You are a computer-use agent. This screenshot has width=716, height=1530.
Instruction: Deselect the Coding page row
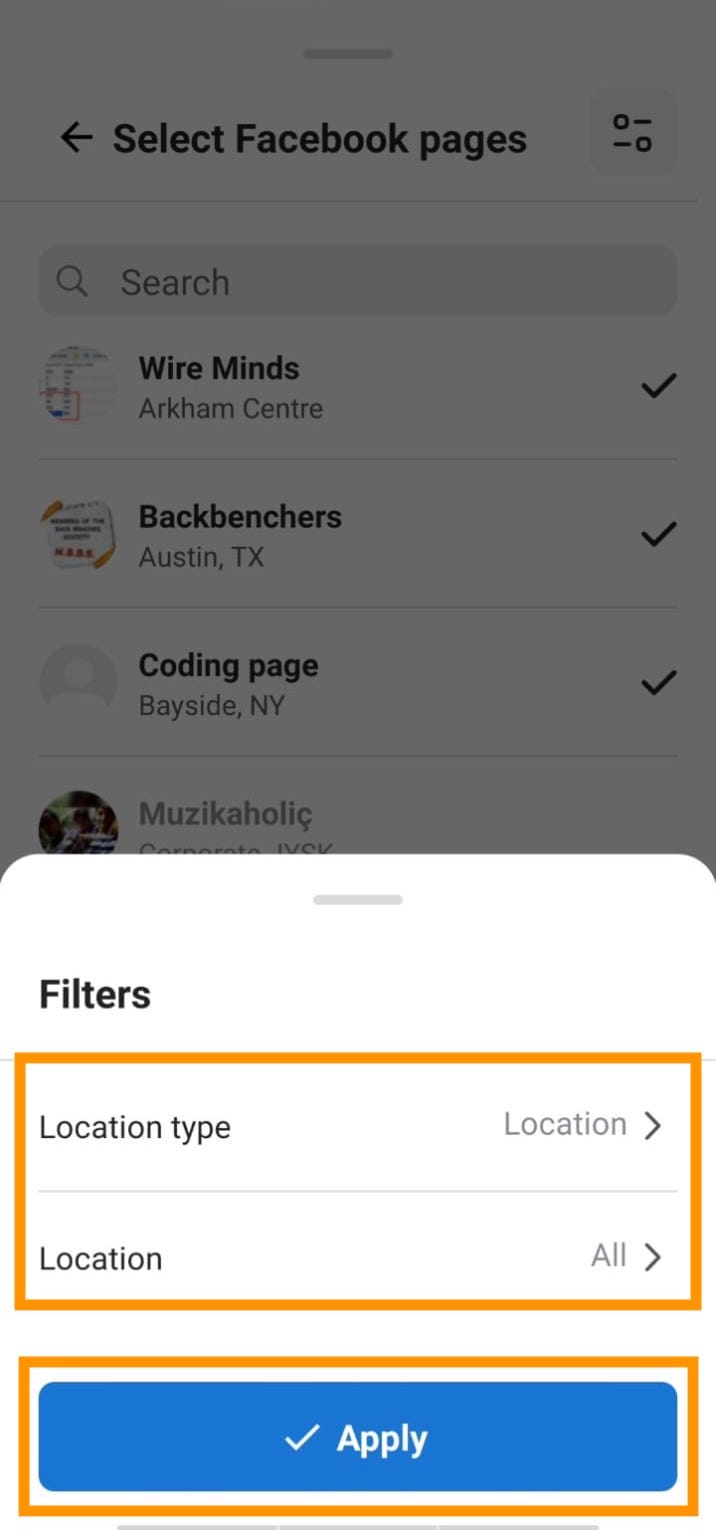tap(358, 683)
